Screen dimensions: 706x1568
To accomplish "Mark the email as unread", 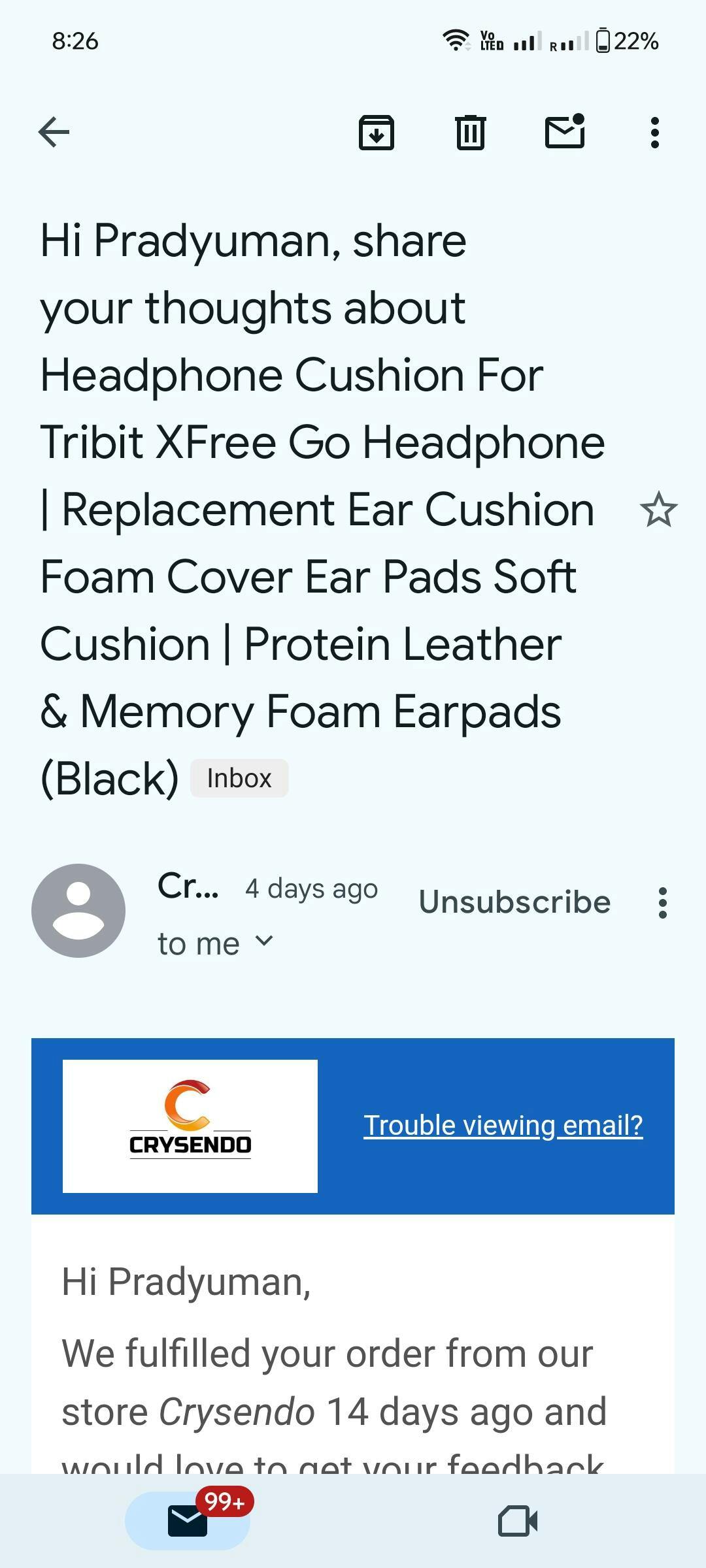I will pyautogui.click(x=565, y=133).
